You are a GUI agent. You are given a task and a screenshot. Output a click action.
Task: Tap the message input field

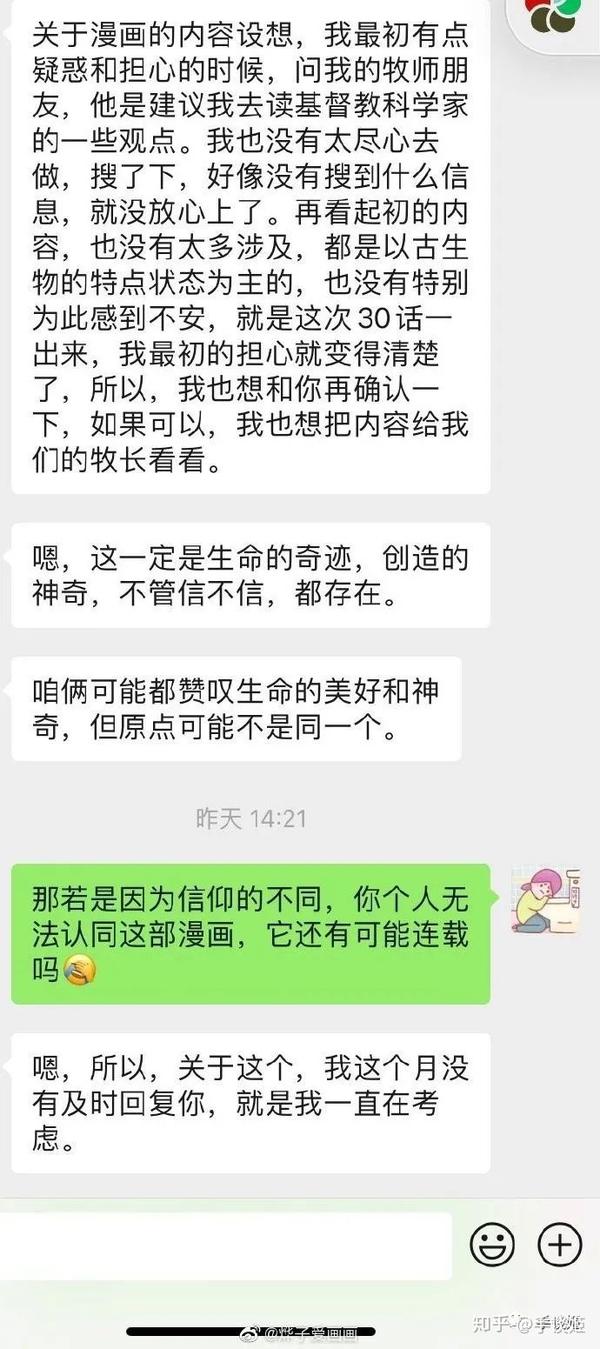pyautogui.click(x=225, y=1246)
